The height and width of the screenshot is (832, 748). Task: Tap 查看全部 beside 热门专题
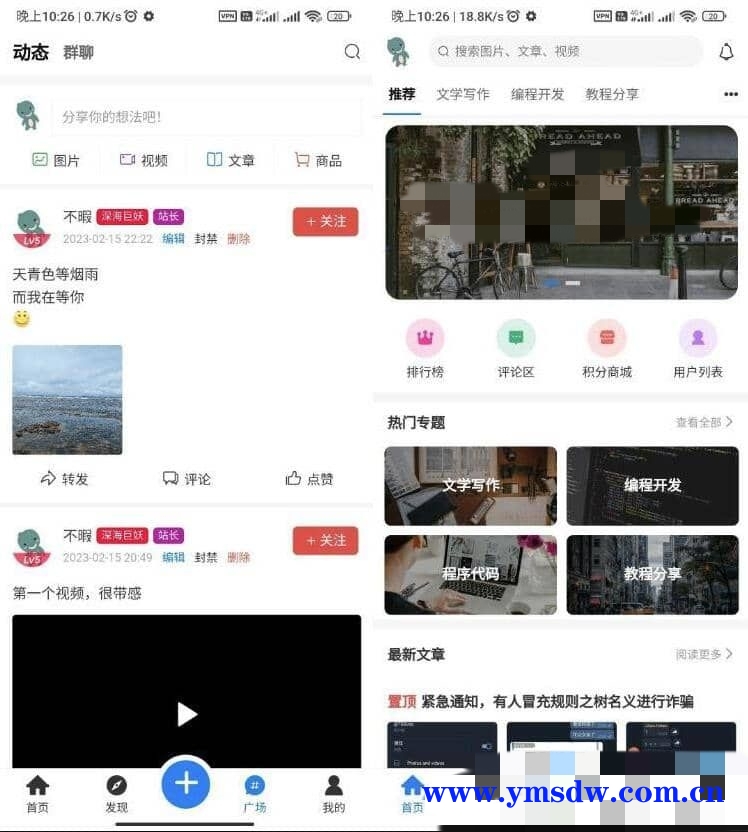pos(704,423)
